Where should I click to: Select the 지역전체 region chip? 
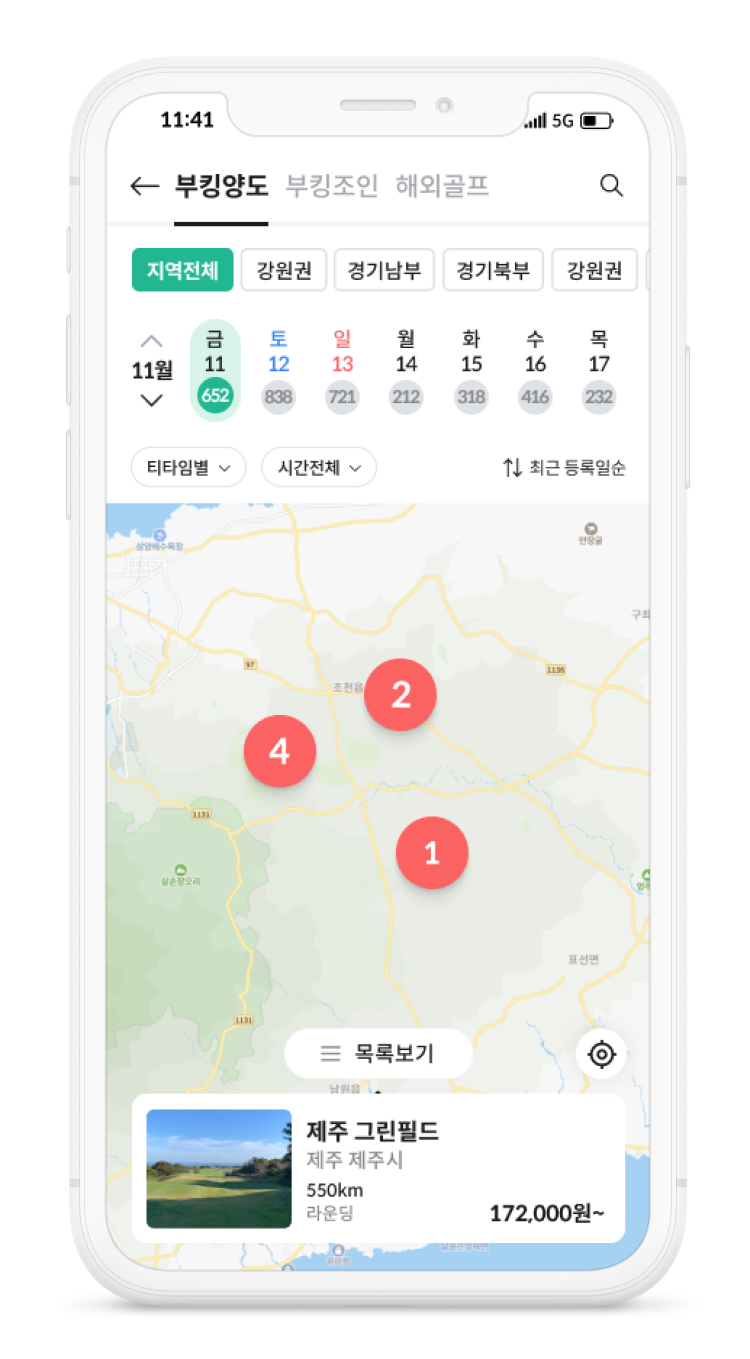point(183,270)
